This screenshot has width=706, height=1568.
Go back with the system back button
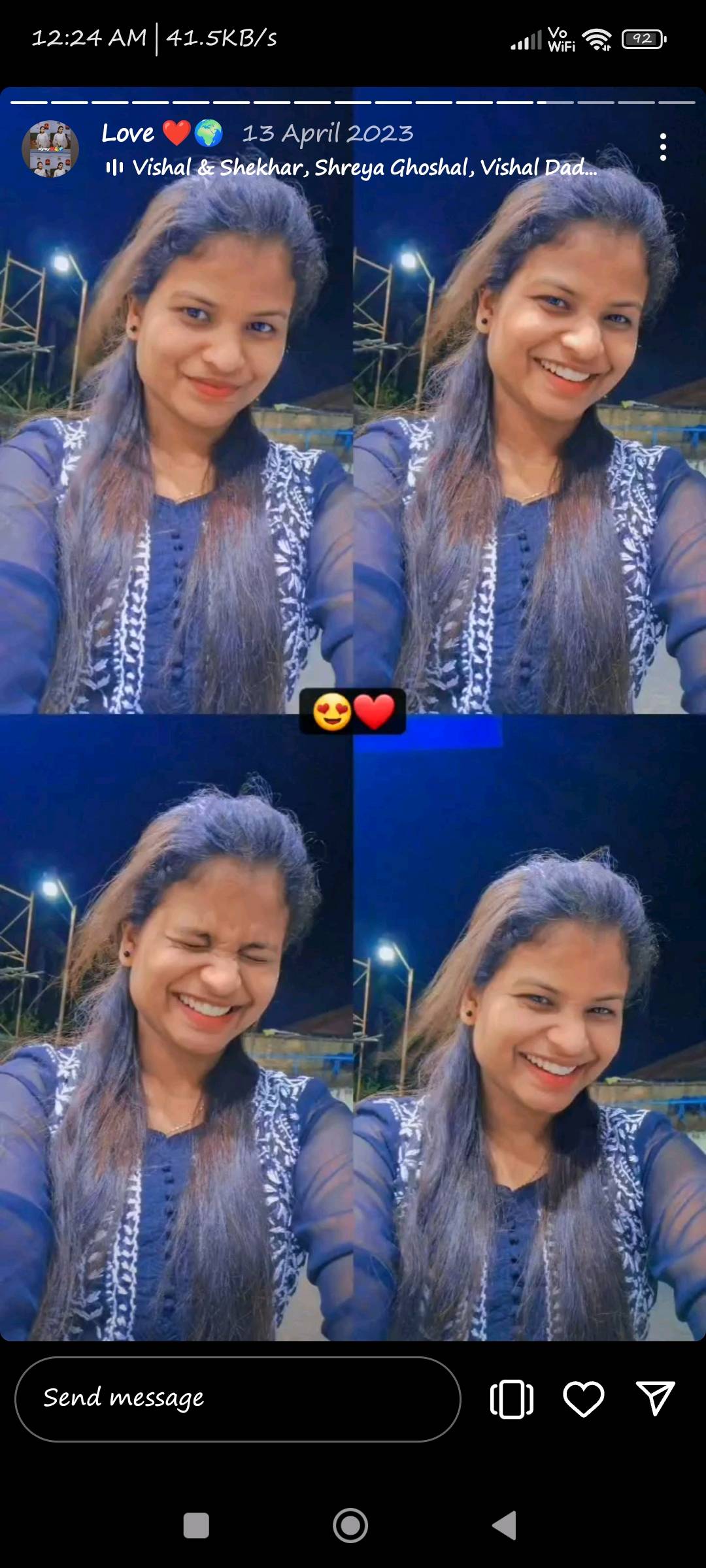pyautogui.click(x=505, y=1526)
